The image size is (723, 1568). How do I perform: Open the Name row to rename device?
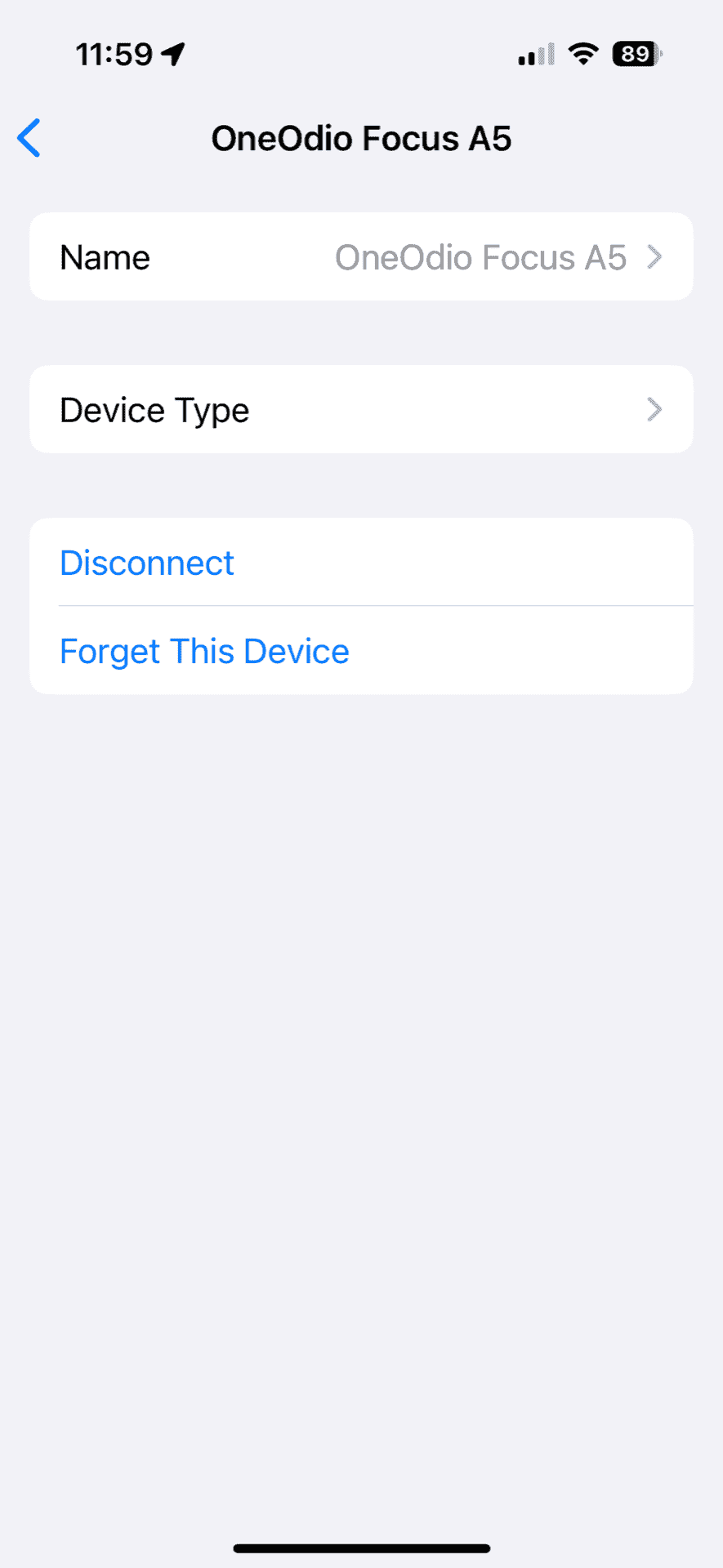pos(361,257)
